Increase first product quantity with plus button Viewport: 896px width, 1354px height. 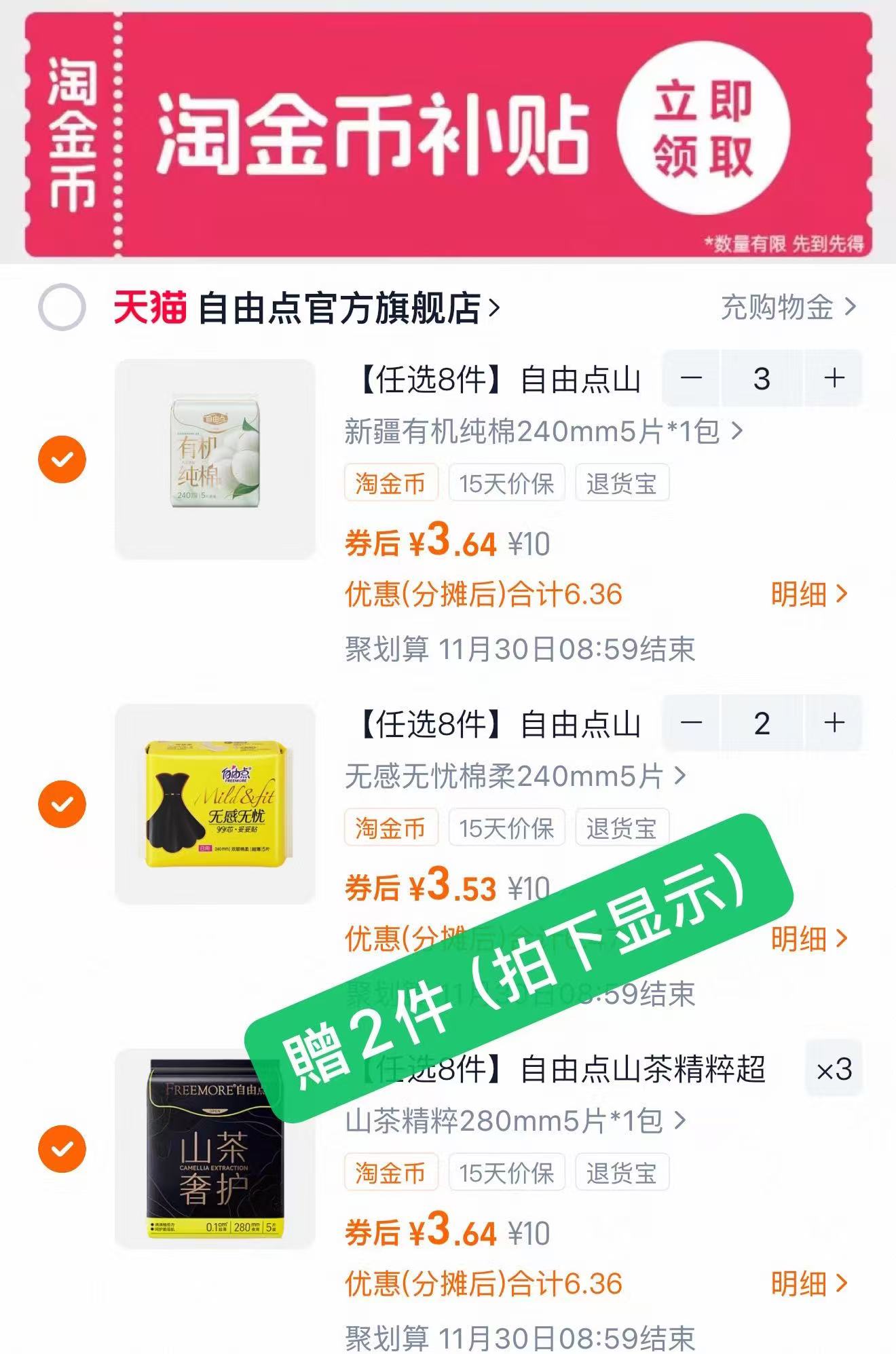point(835,378)
